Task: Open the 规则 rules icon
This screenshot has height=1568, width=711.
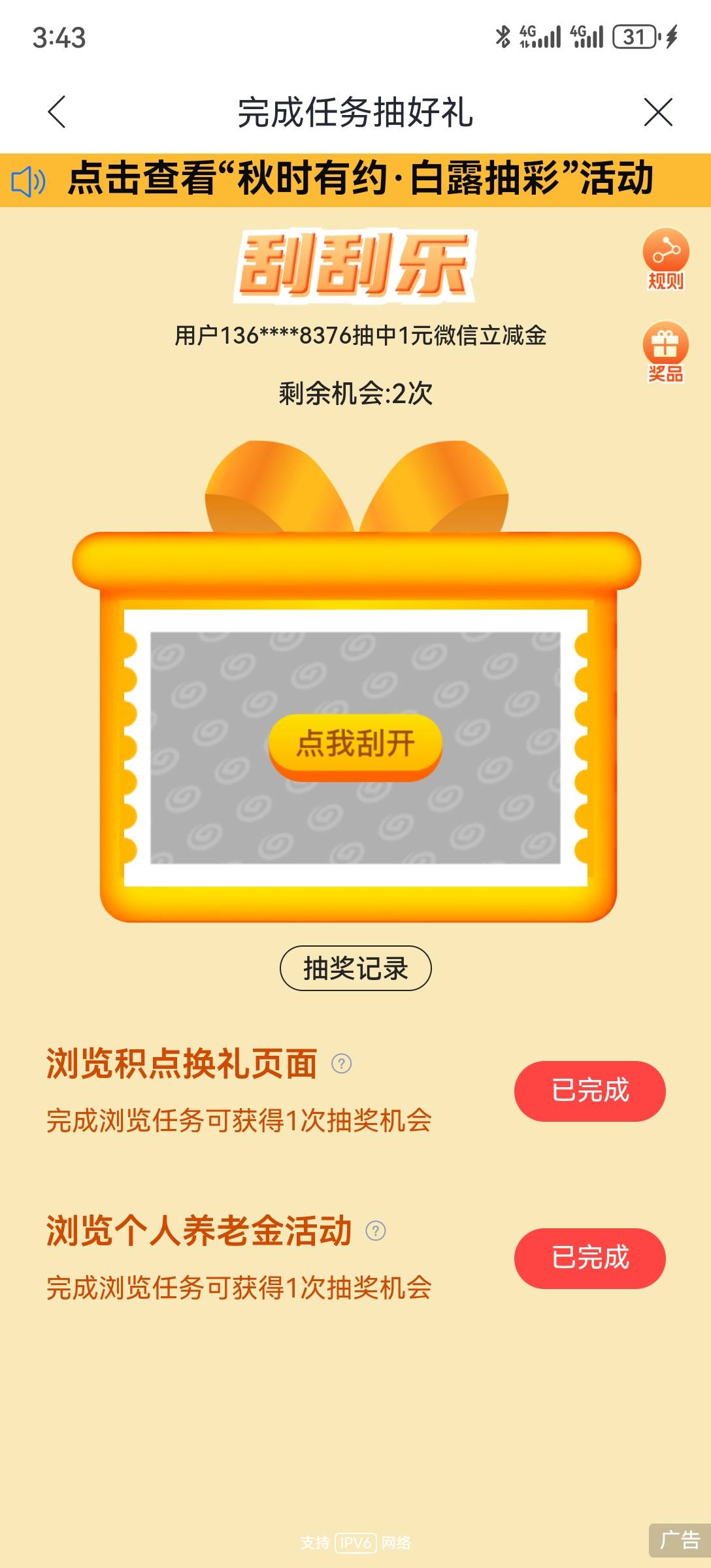Action: [x=666, y=259]
